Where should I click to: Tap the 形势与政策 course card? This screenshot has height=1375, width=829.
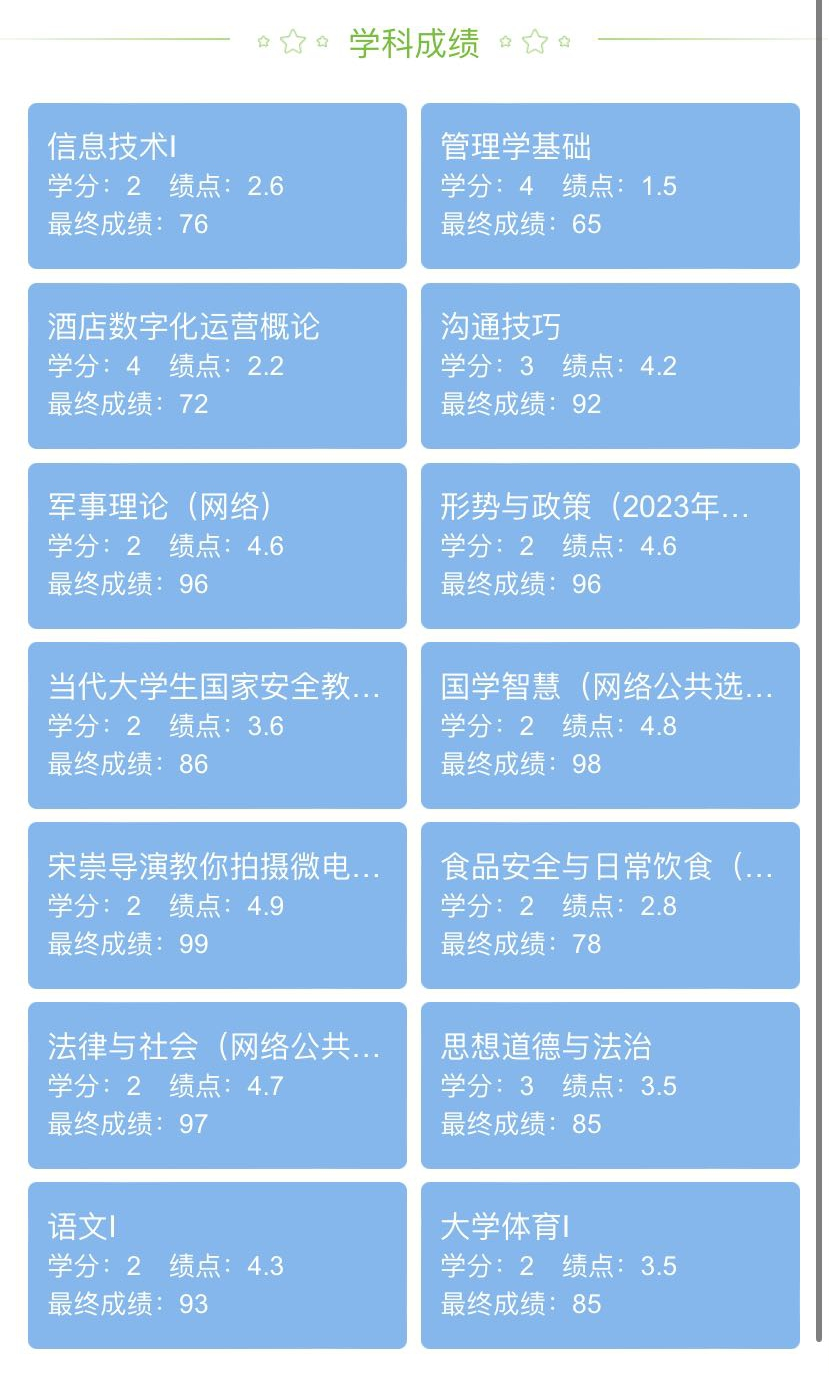click(610, 546)
